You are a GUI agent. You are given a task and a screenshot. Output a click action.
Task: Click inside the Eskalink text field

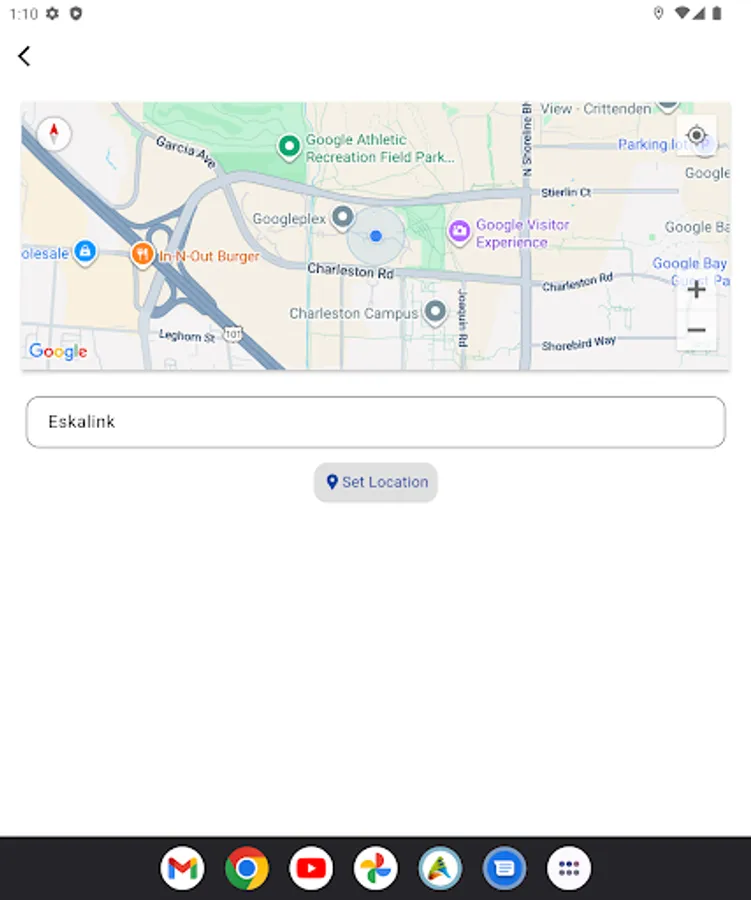point(375,421)
